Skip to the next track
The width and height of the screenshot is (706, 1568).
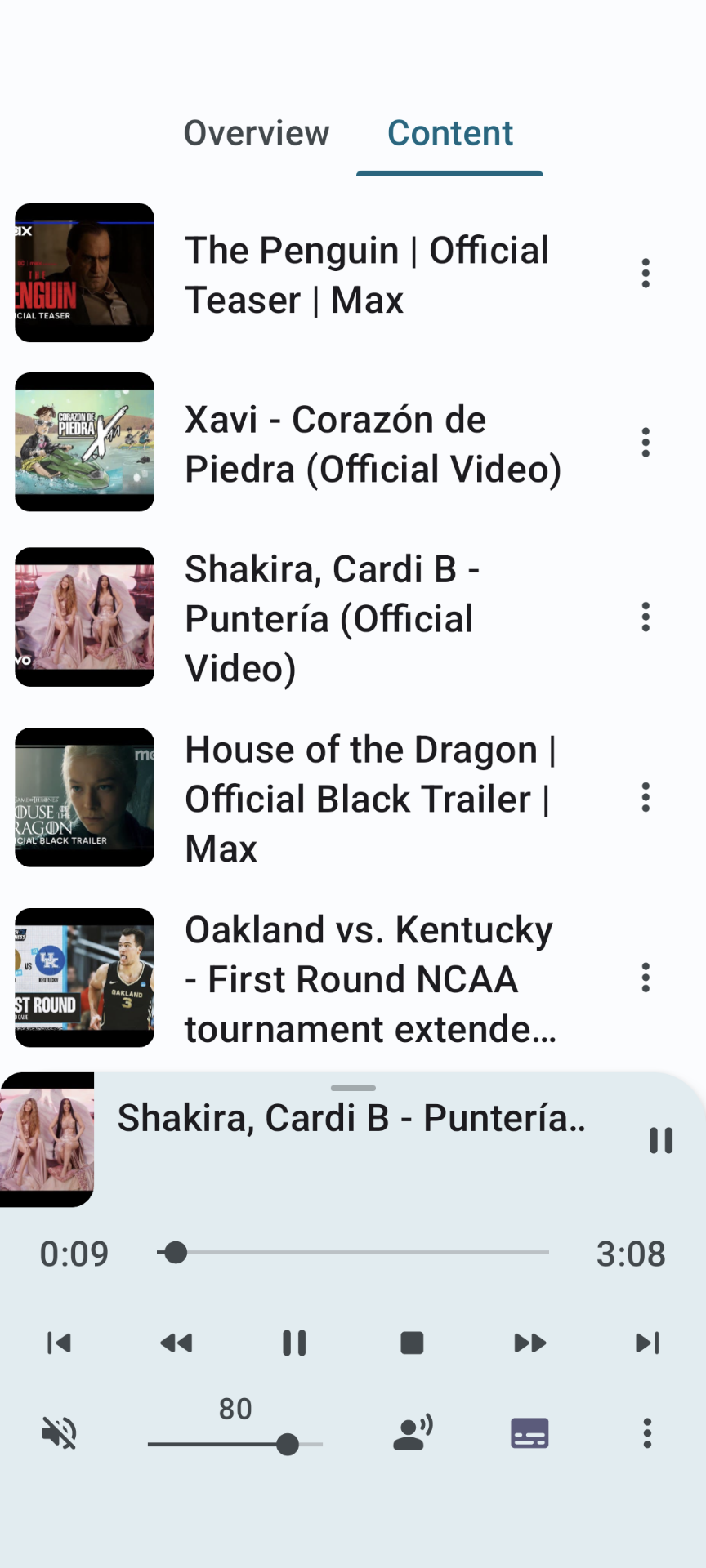(647, 1343)
